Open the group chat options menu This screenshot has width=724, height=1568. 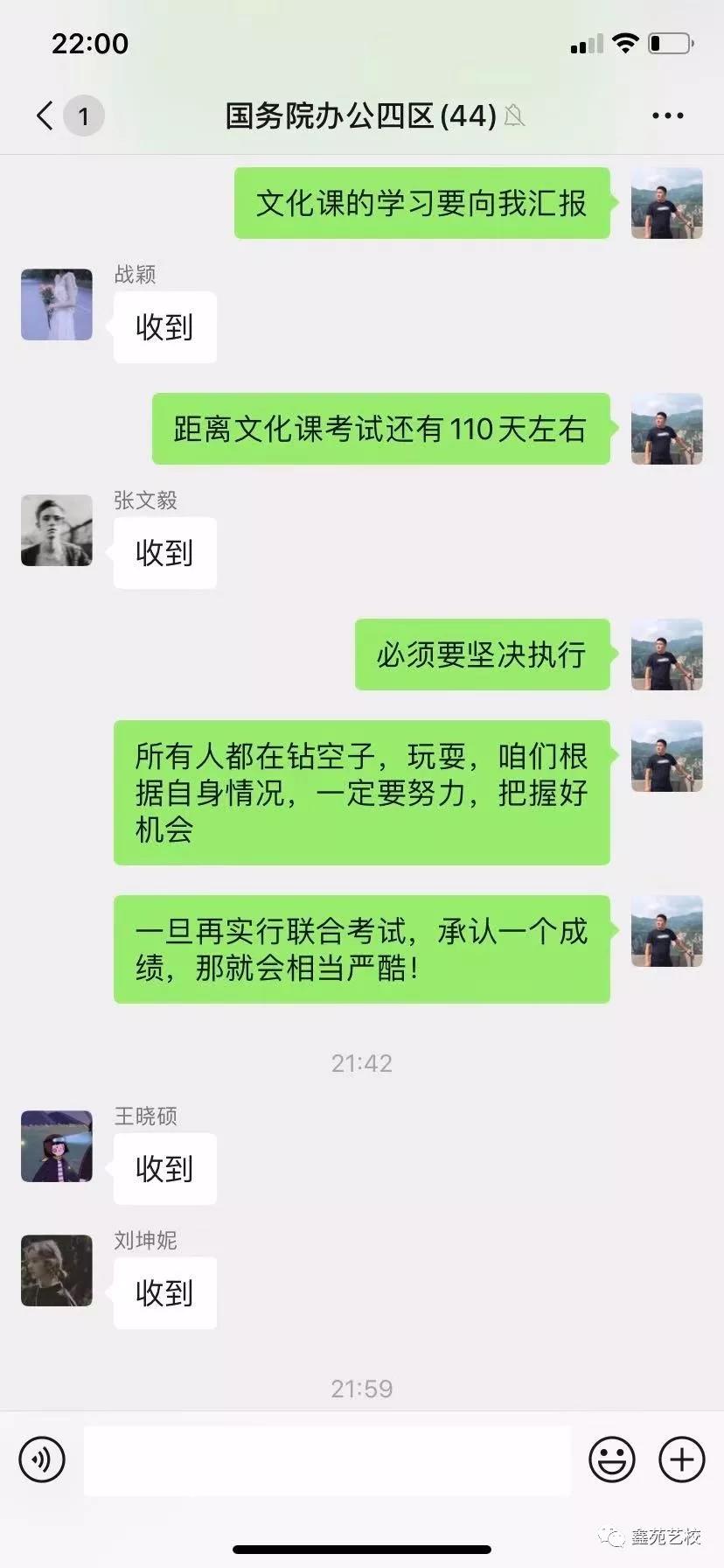(667, 115)
